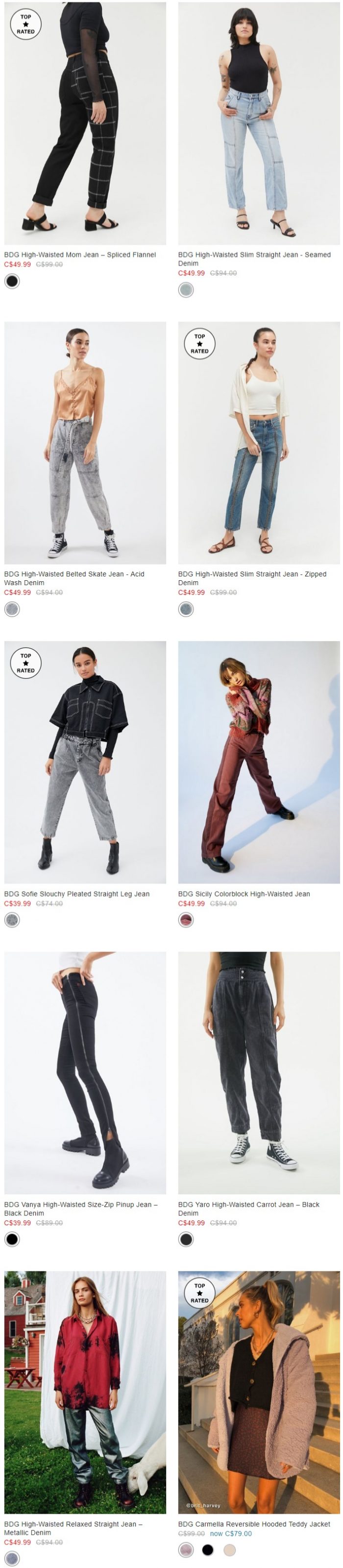Open the BDG Sicily Colorblock High-Waisted Jean
The image size is (343, 1568).
(x=258, y=761)
